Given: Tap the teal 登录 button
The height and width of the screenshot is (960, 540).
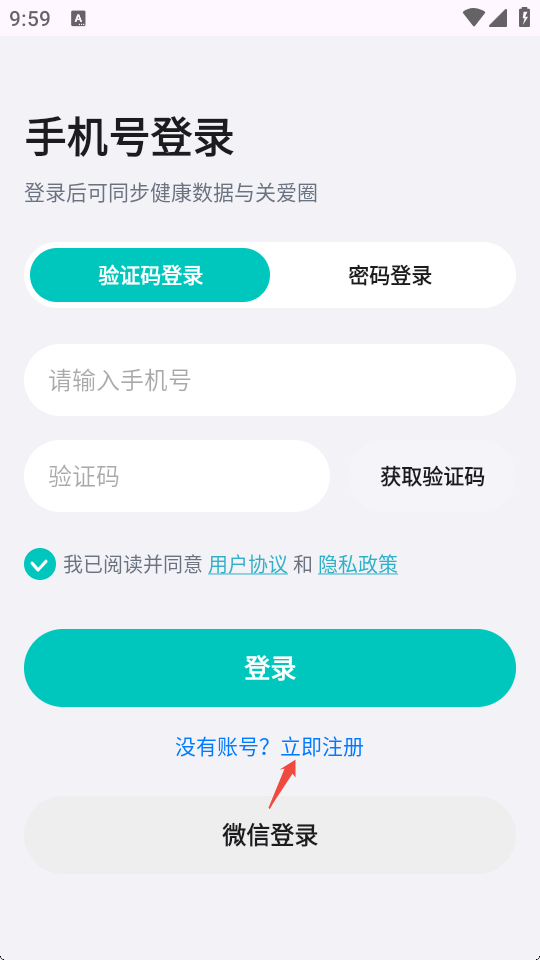Looking at the screenshot, I should click(x=270, y=668).
